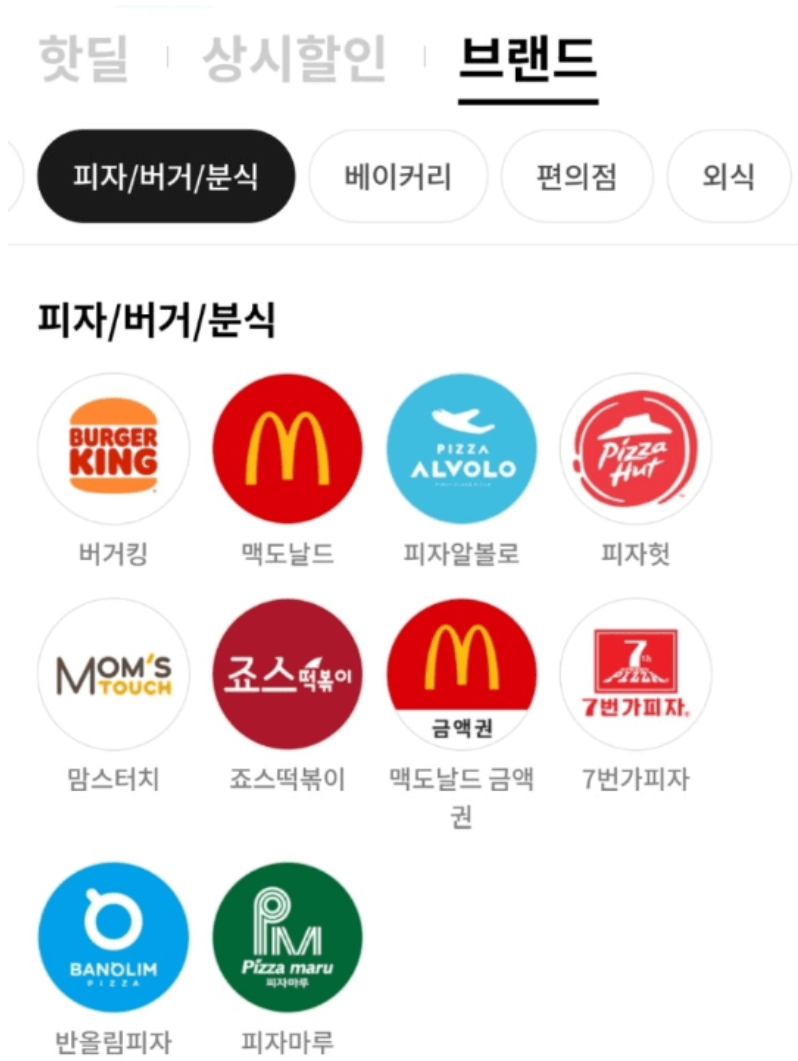Viewport: 798px width, 1061px height.
Task: Switch to the 핫딜 tab
Action: [x=85, y=60]
